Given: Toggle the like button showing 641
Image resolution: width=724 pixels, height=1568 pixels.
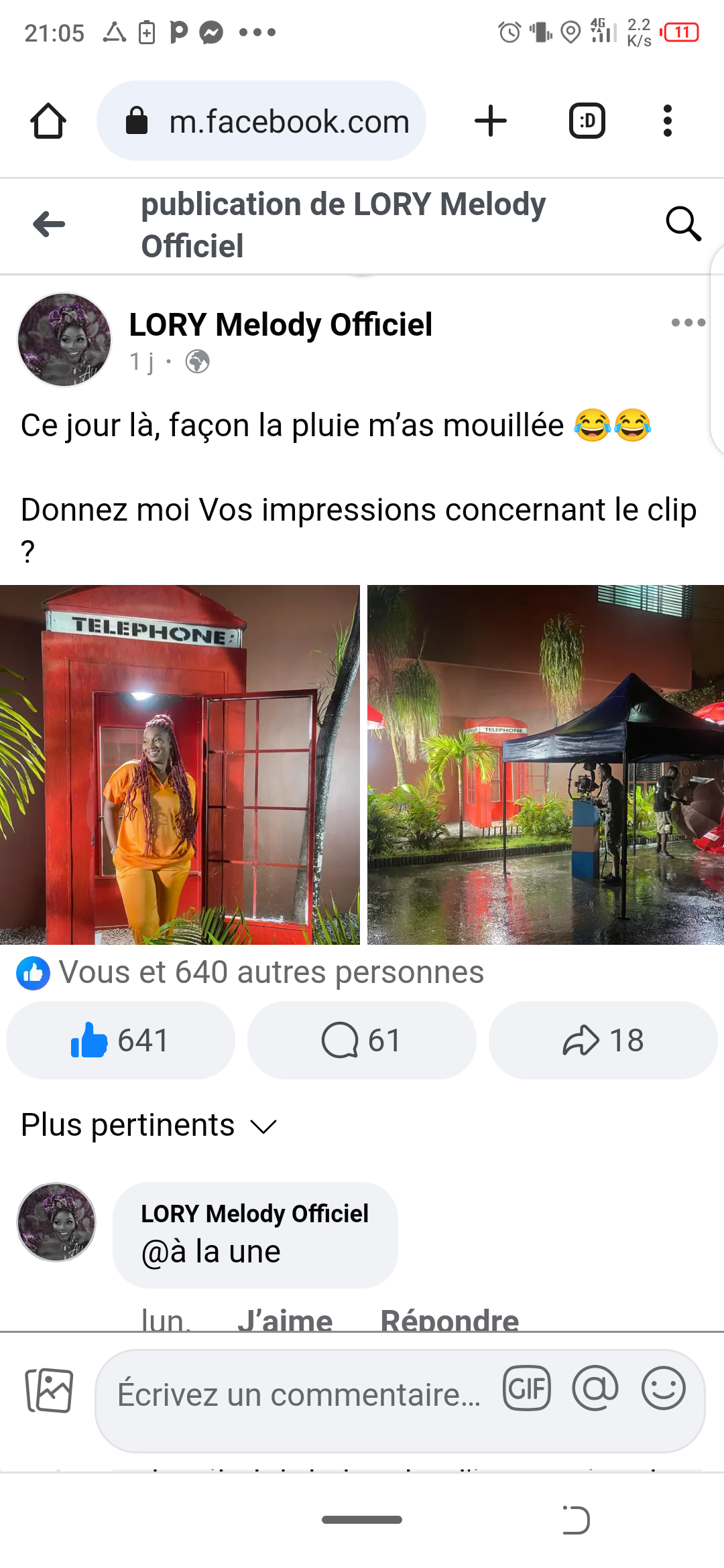Looking at the screenshot, I should point(121,1041).
